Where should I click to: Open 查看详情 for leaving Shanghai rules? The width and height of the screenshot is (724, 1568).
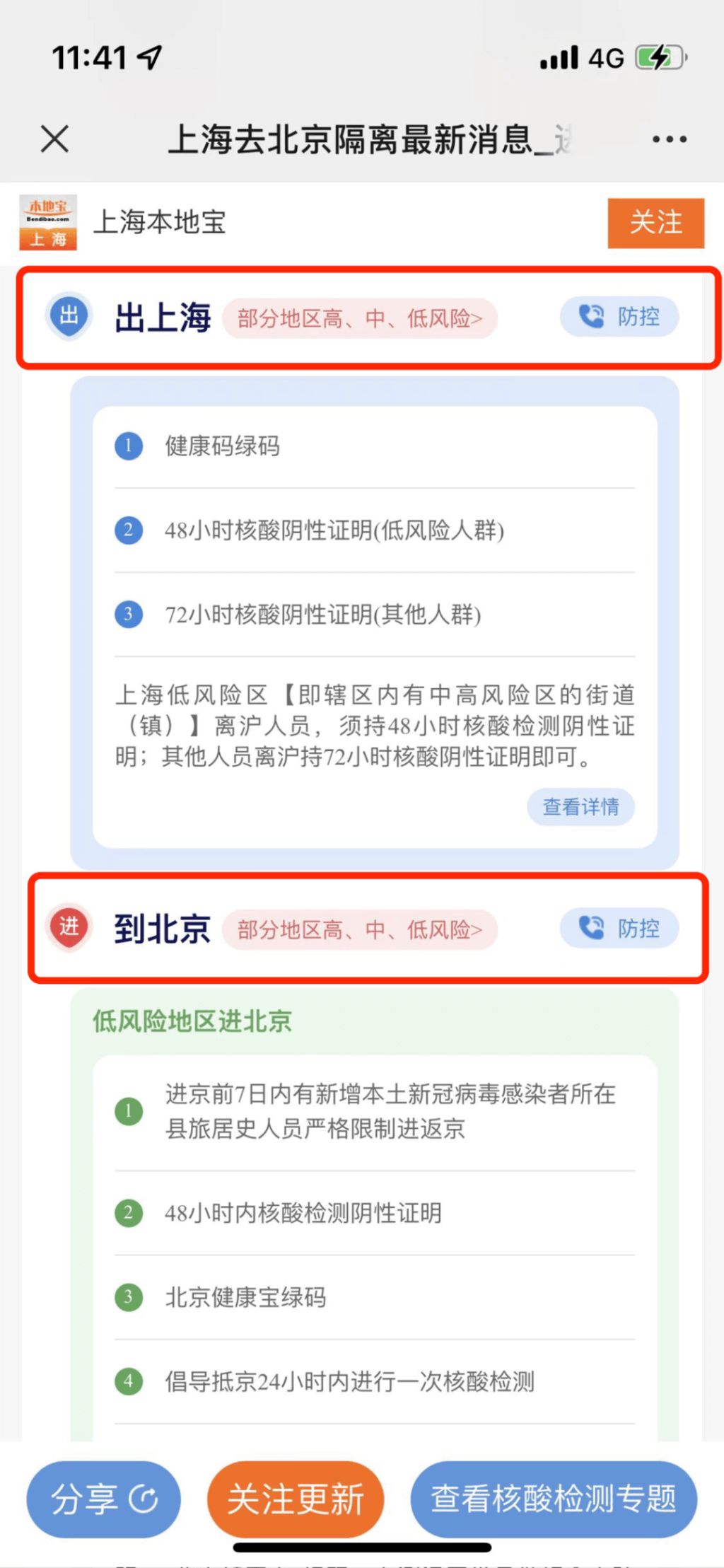click(x=580, y=807)
